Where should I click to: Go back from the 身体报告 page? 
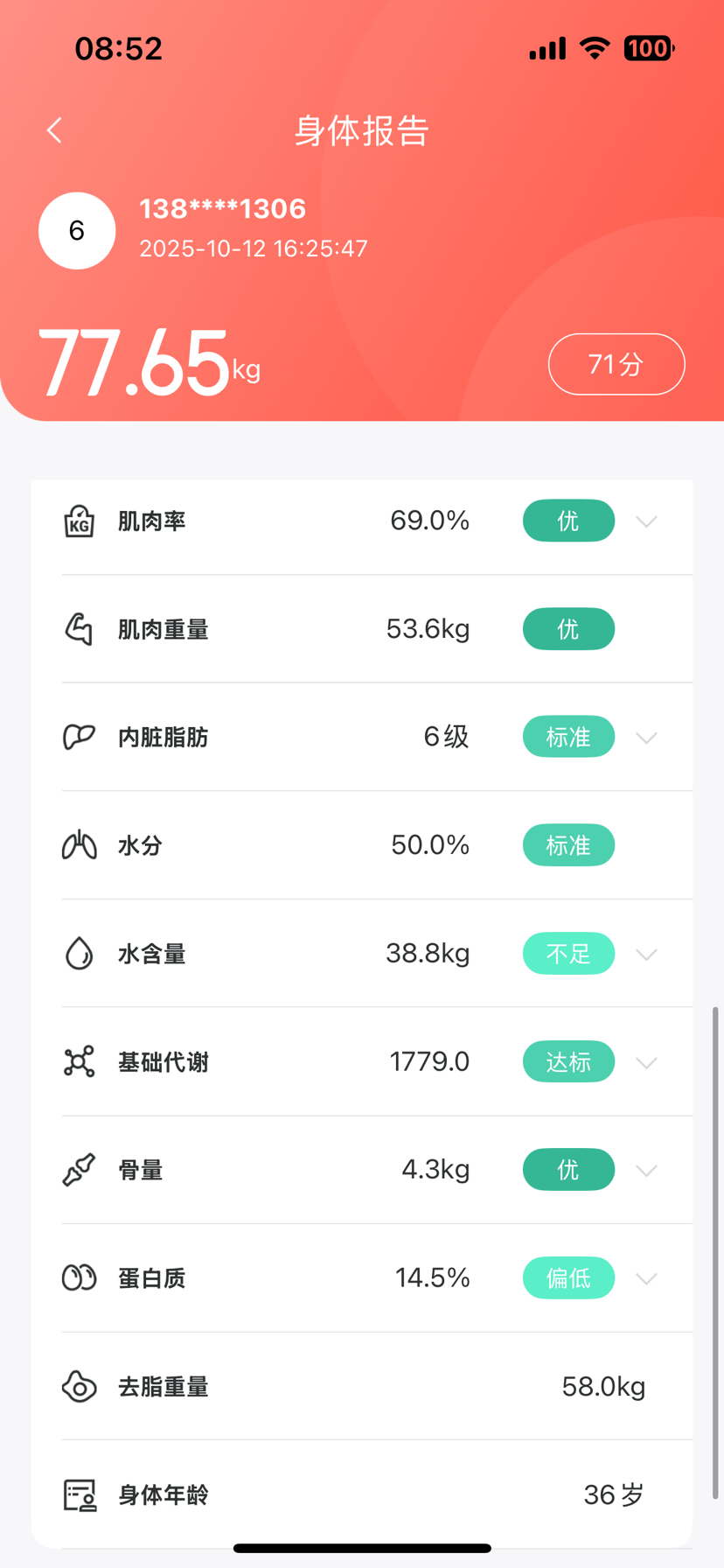[x=55, y=130]
